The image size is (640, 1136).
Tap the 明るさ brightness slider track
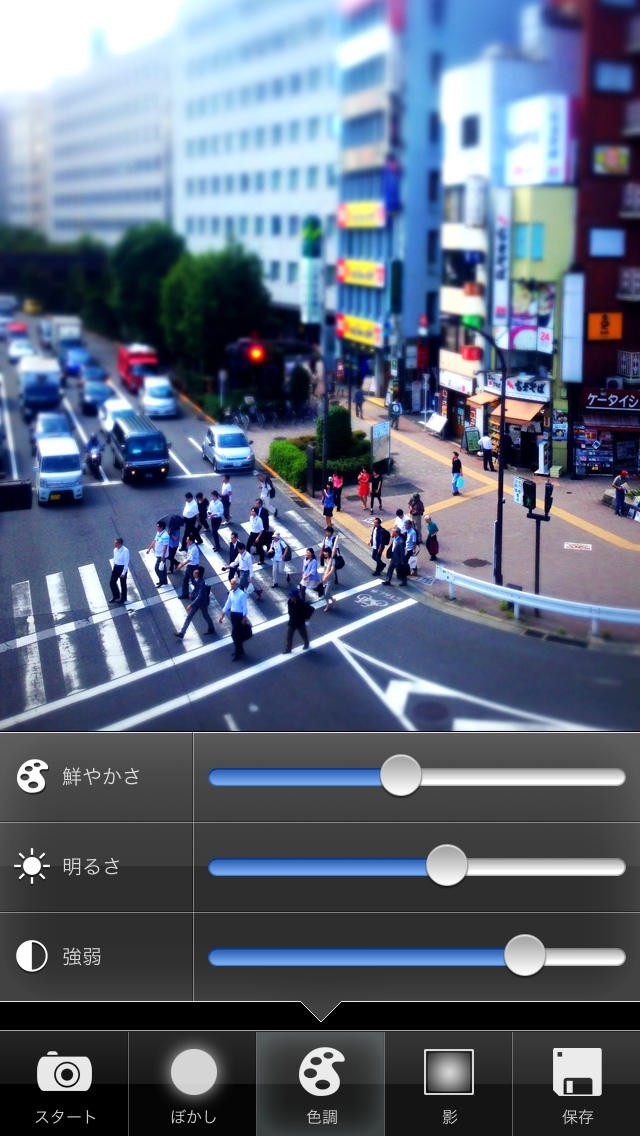(x=417, y=866)
